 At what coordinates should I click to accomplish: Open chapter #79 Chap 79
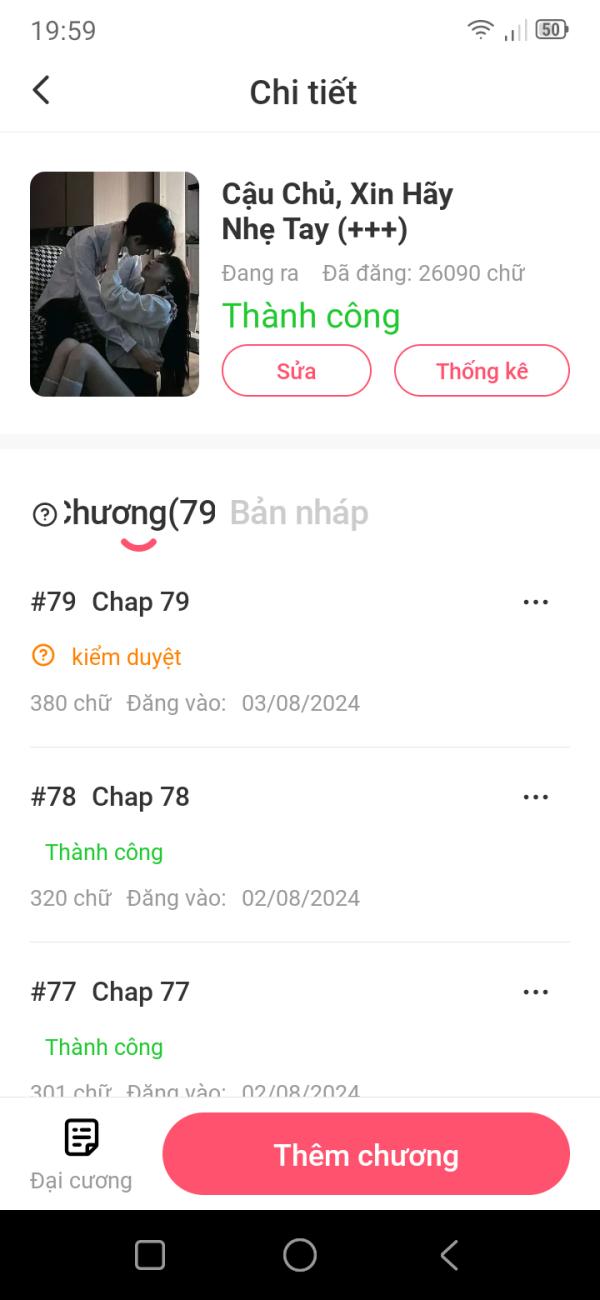point(140,602)
